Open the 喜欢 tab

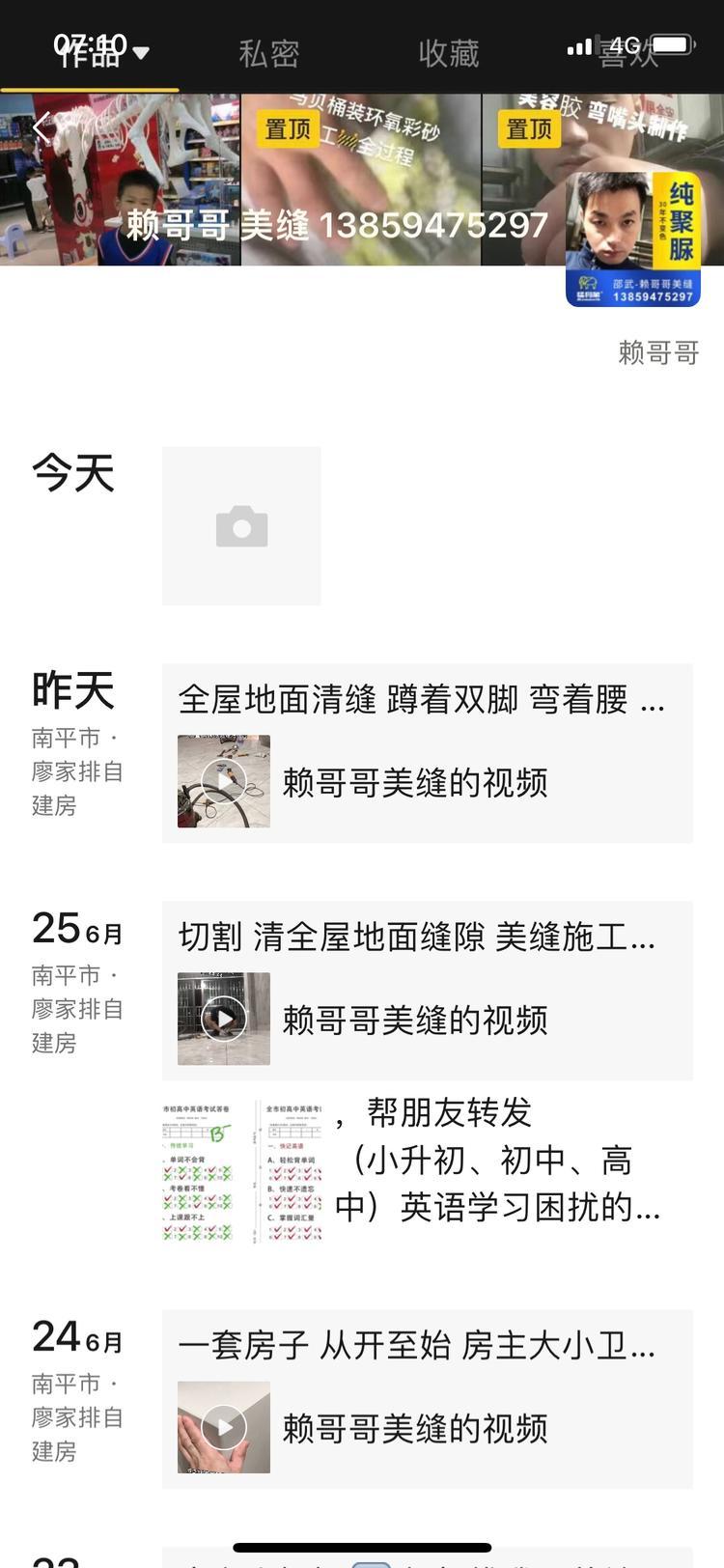click(x=627, y=53)
